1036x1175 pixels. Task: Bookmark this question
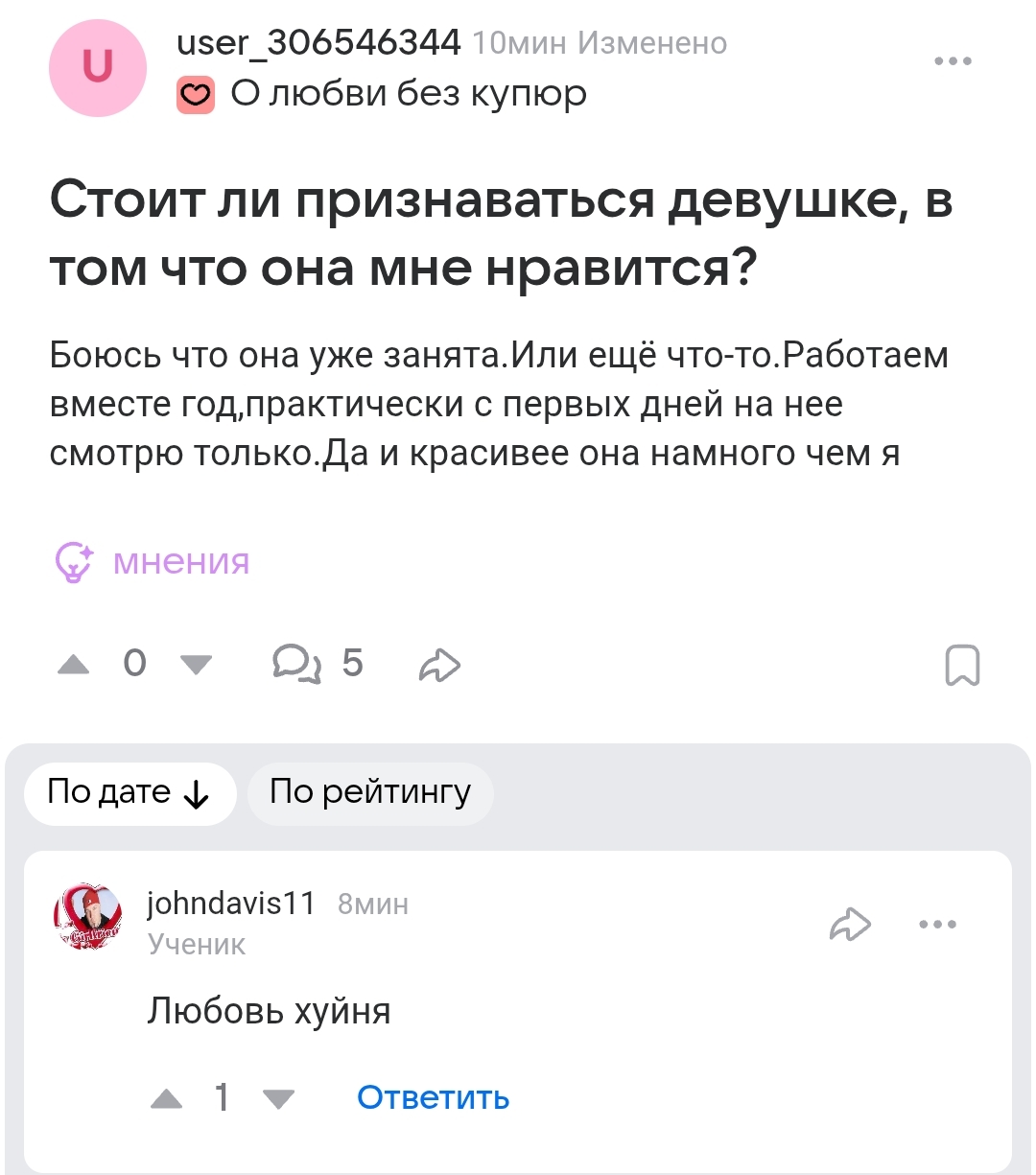(962, 665)
